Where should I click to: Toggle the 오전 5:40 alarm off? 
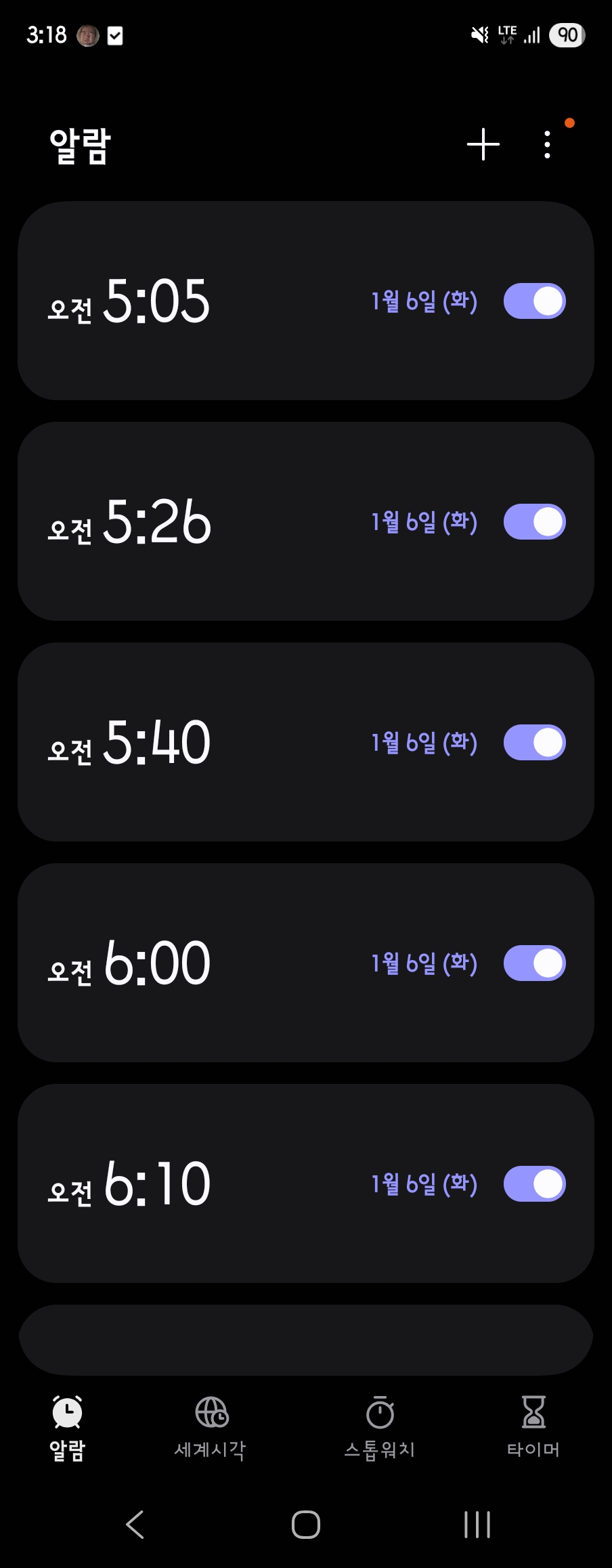tap(534, 742)
